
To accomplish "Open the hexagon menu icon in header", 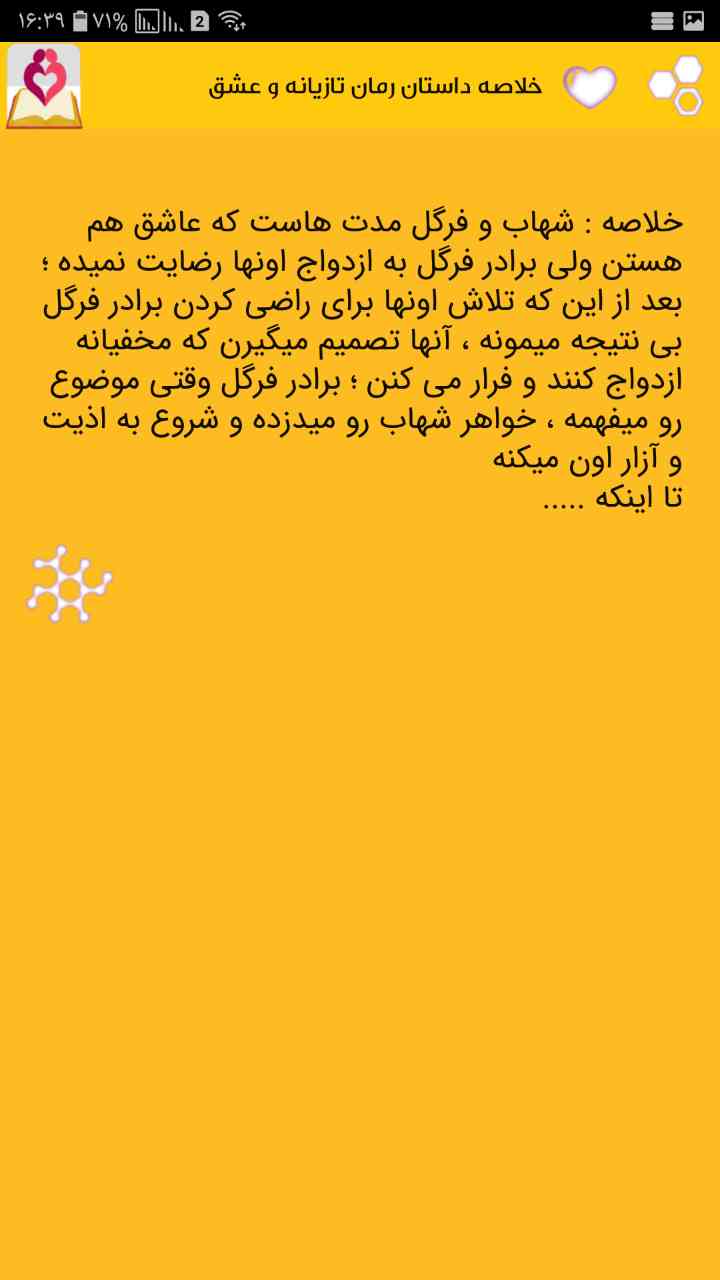I will coord(677,86).
